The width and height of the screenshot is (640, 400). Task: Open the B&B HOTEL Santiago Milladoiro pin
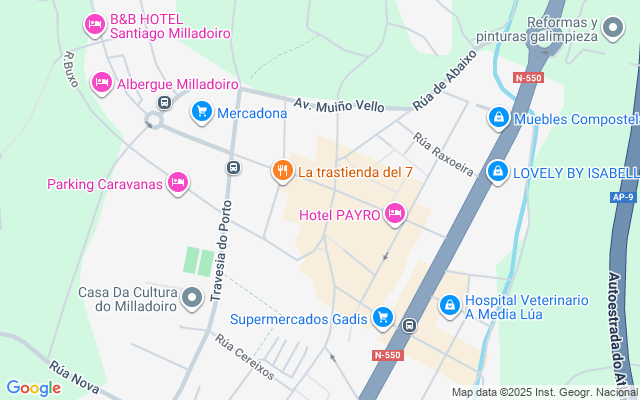[x=95, y=24]
